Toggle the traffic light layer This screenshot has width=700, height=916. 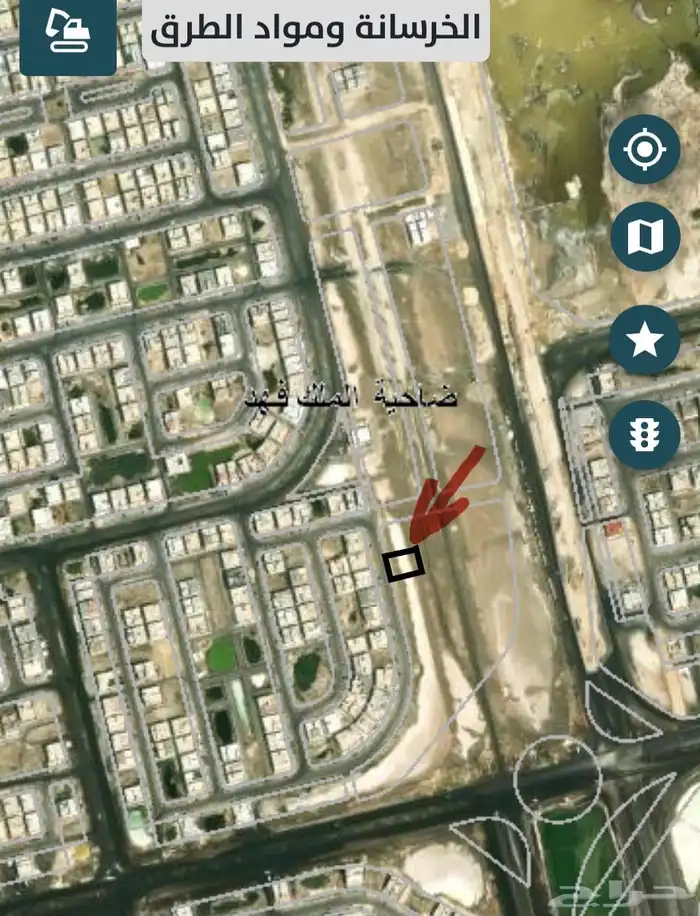tap(644, 434)
